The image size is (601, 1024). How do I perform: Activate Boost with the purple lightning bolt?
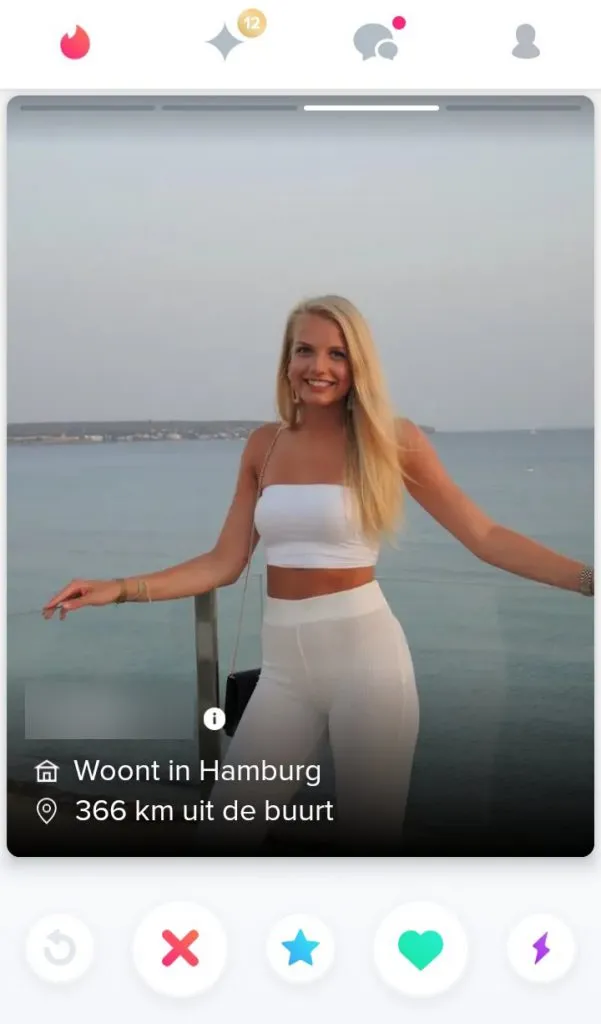(541, 948)
